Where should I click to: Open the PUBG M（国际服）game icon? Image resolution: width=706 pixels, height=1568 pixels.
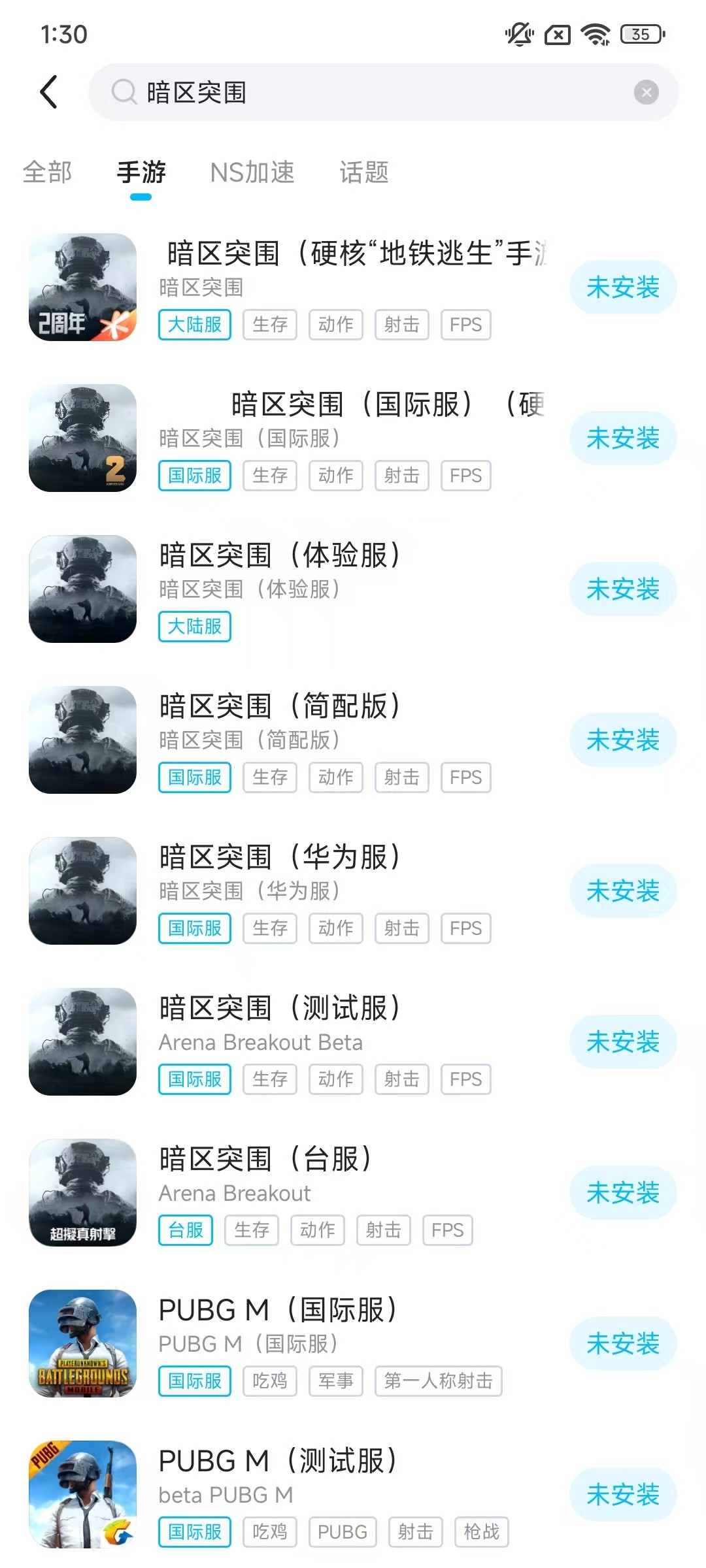click(x=83, y=1345)
